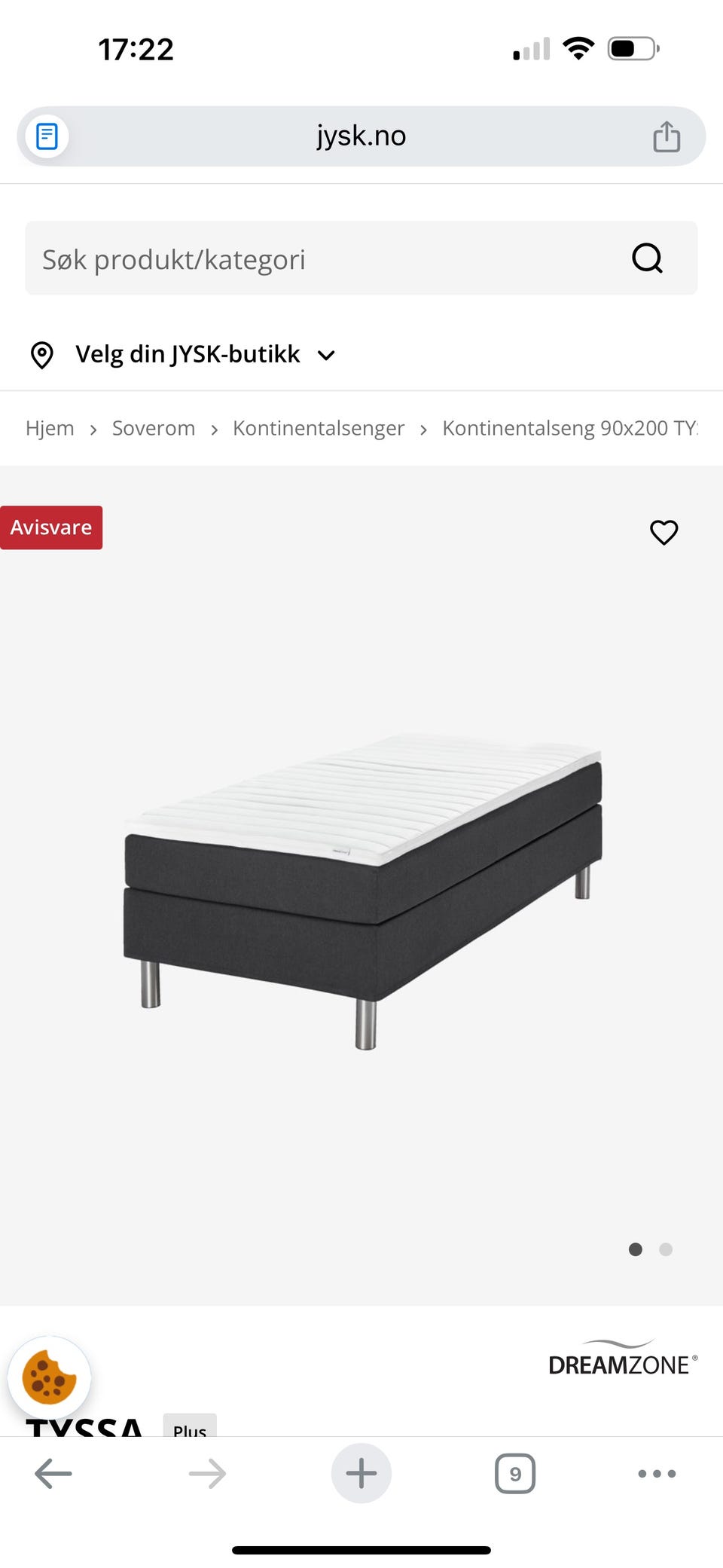Select the second carousel dot
Screen dimensions: 723x1568
click(x=666, y=1249)
